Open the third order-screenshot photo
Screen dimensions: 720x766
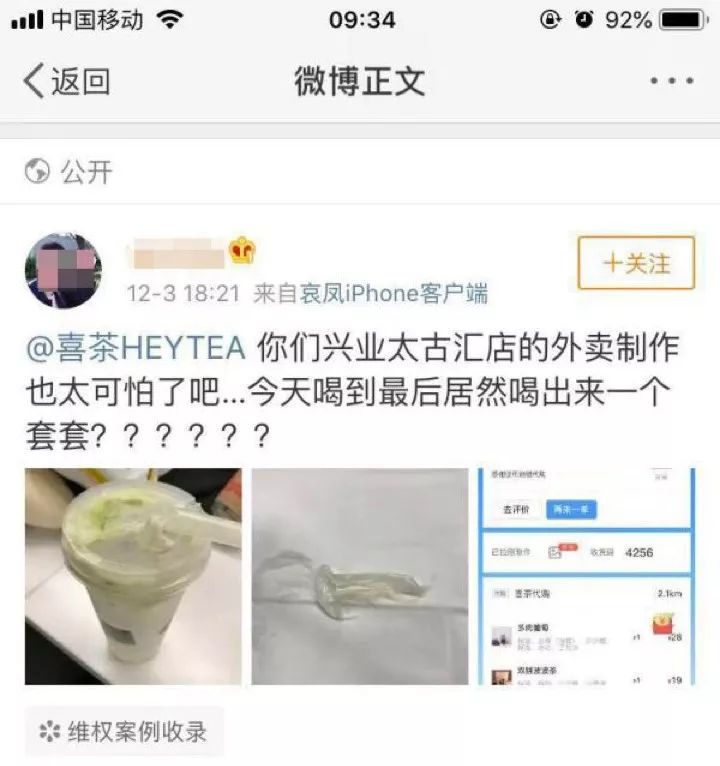point(590,575)
